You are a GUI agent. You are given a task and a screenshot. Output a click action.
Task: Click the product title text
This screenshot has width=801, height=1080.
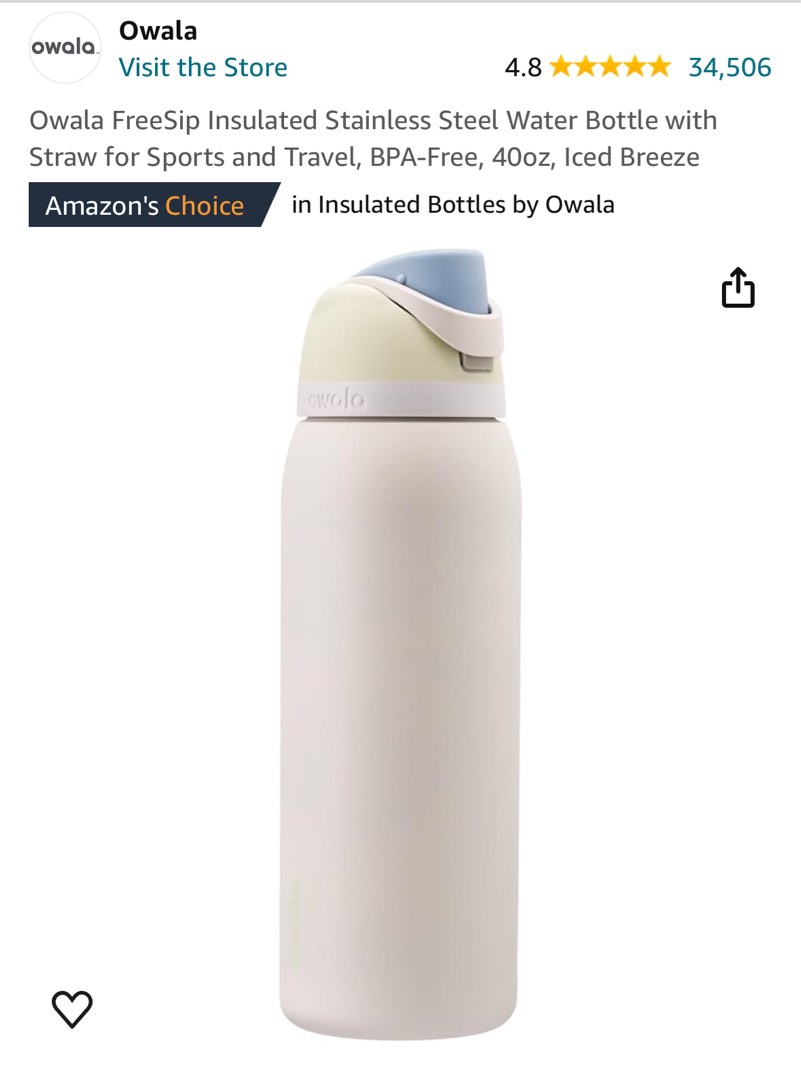click(374, 137)
